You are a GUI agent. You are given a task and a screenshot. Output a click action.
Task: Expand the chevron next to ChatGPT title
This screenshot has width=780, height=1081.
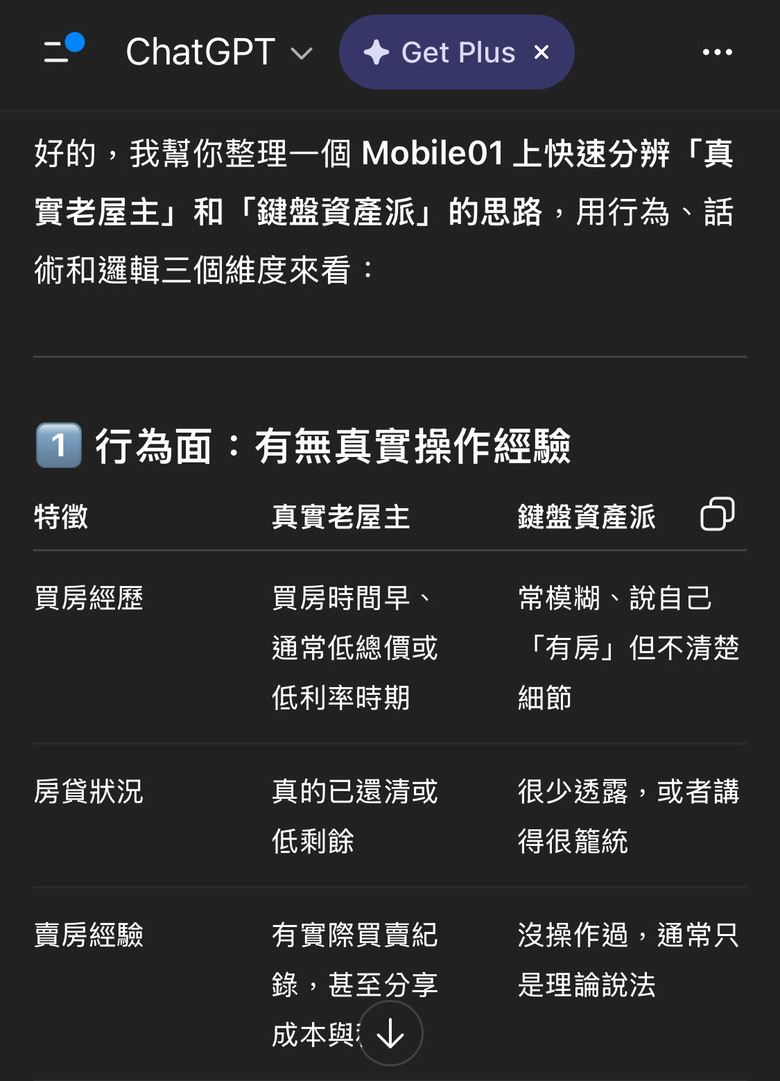(303, 54)
